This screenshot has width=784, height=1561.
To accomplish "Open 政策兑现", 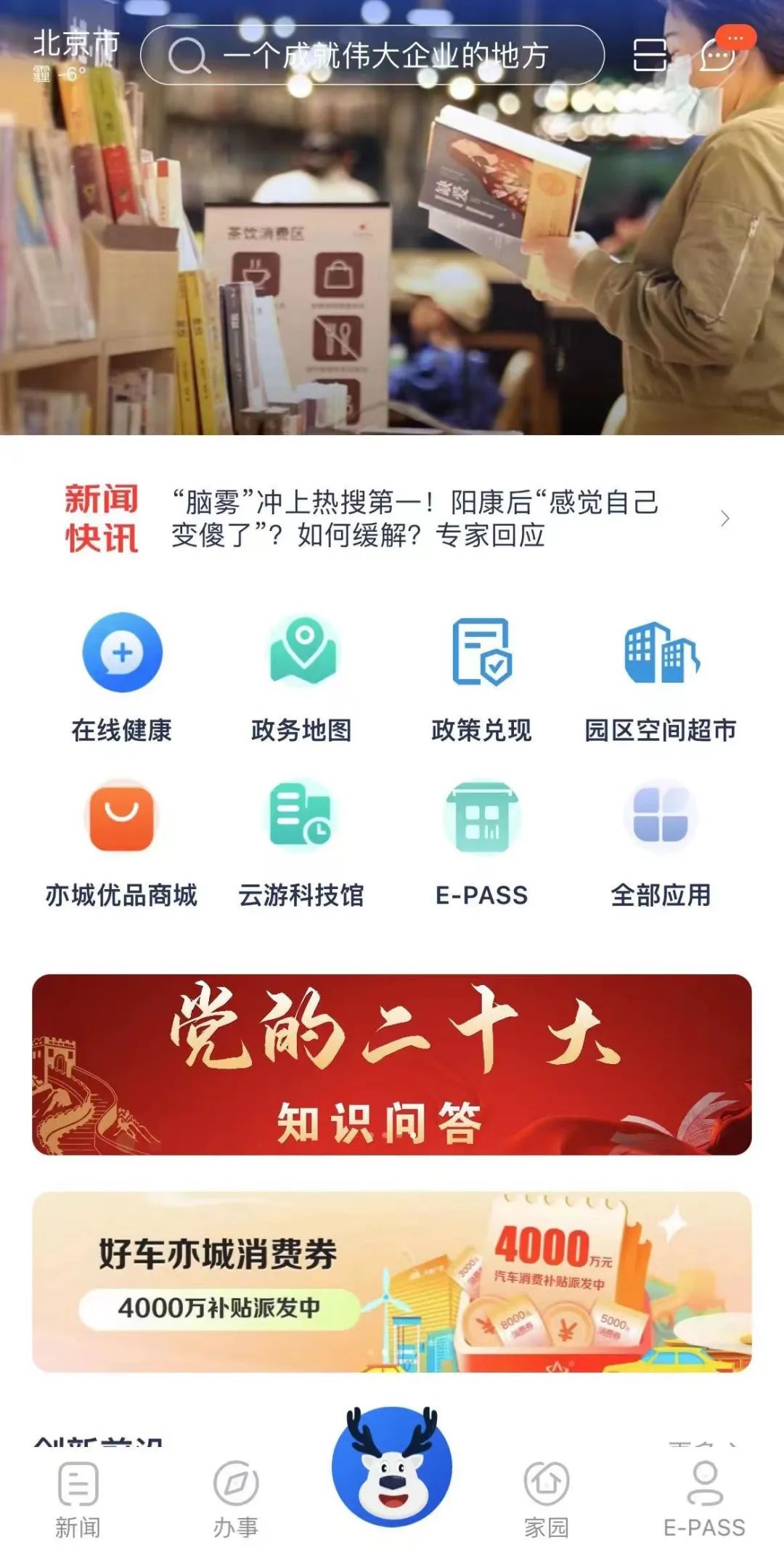I will [481, 677].
